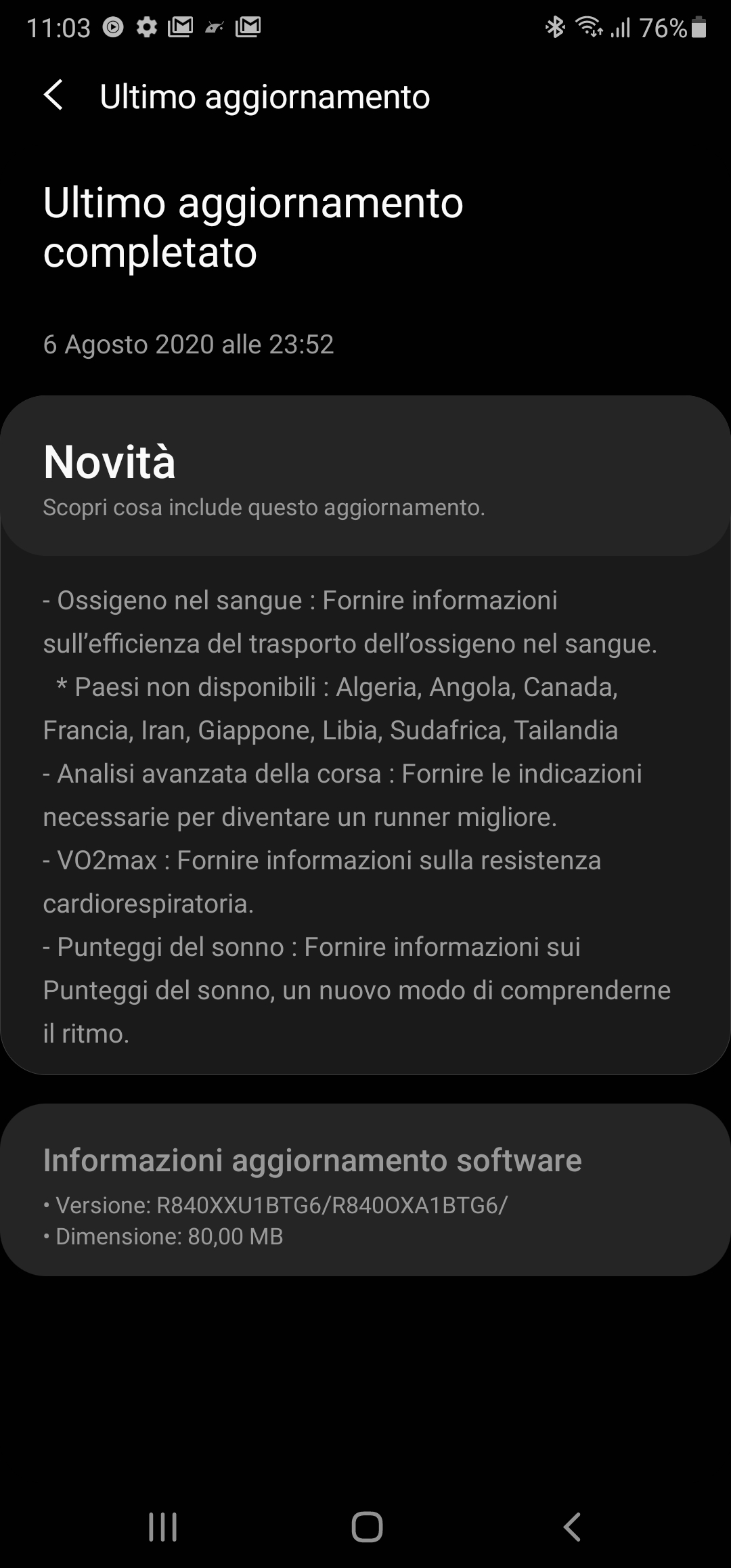
Task: Tap the Wi-Fi status icon
Action: tap(588, 27)
